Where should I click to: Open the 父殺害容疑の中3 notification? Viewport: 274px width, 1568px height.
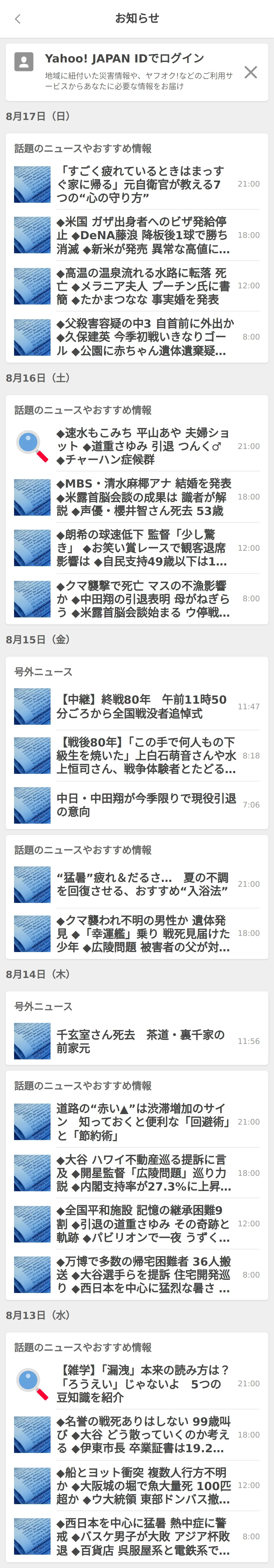coord(143,337)
